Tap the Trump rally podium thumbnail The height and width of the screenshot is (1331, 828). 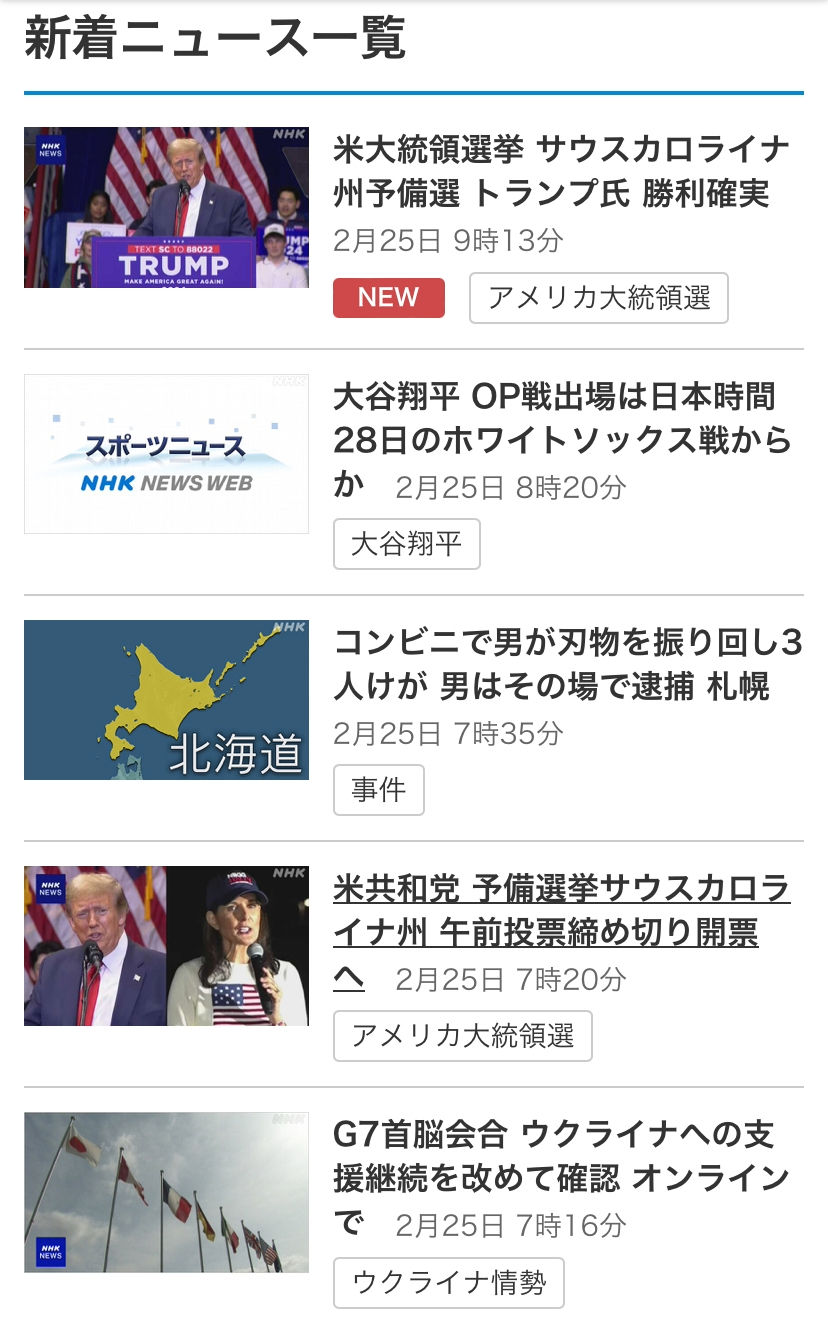(166, 208)
